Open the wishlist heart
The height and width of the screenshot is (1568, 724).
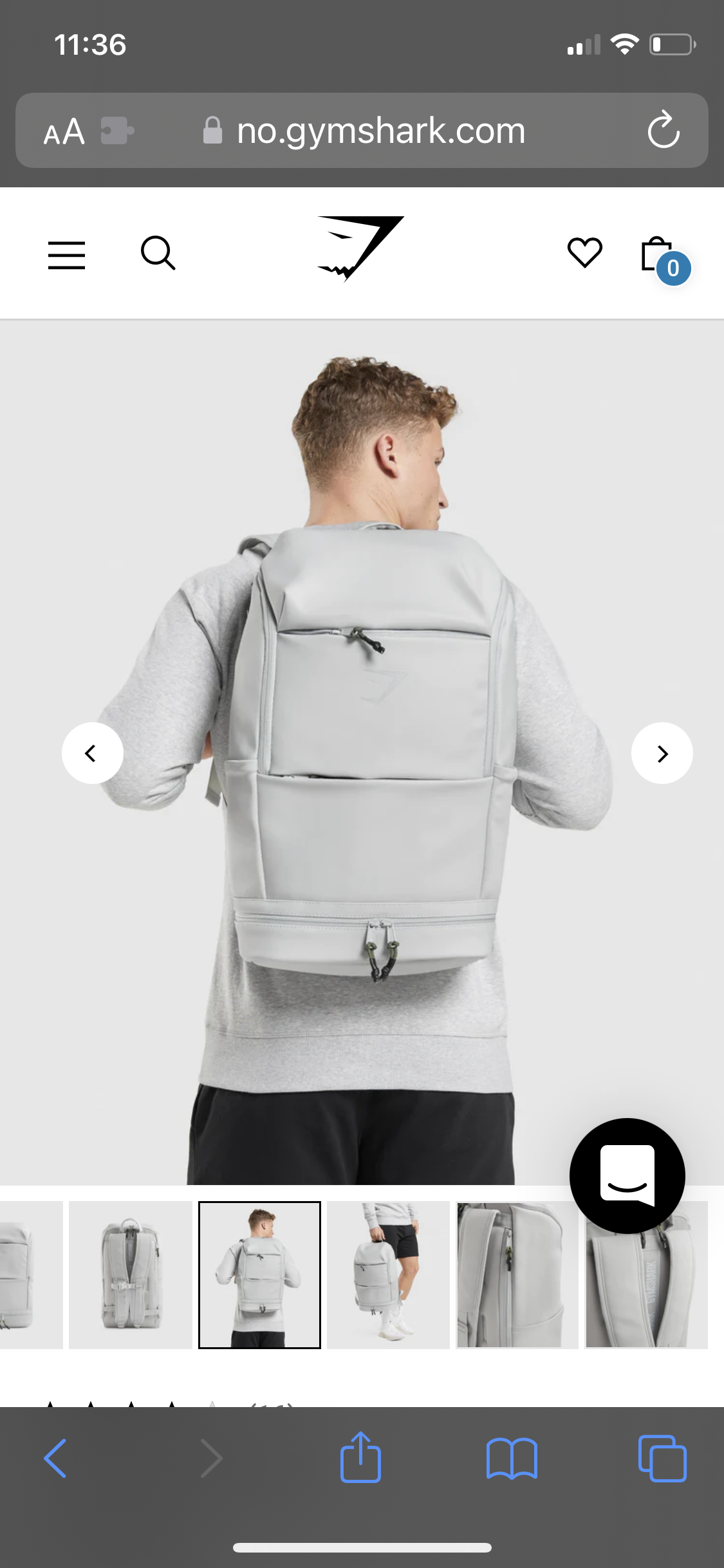pyautogui.click(x=584, y=252)
